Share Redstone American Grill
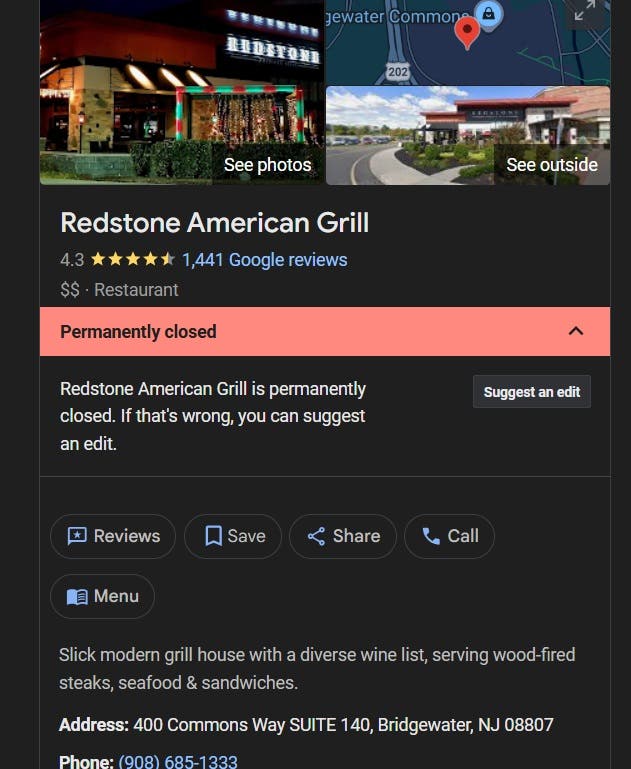Image resolution: width=631 pixels, height=769 pixels. click(343, 536)
